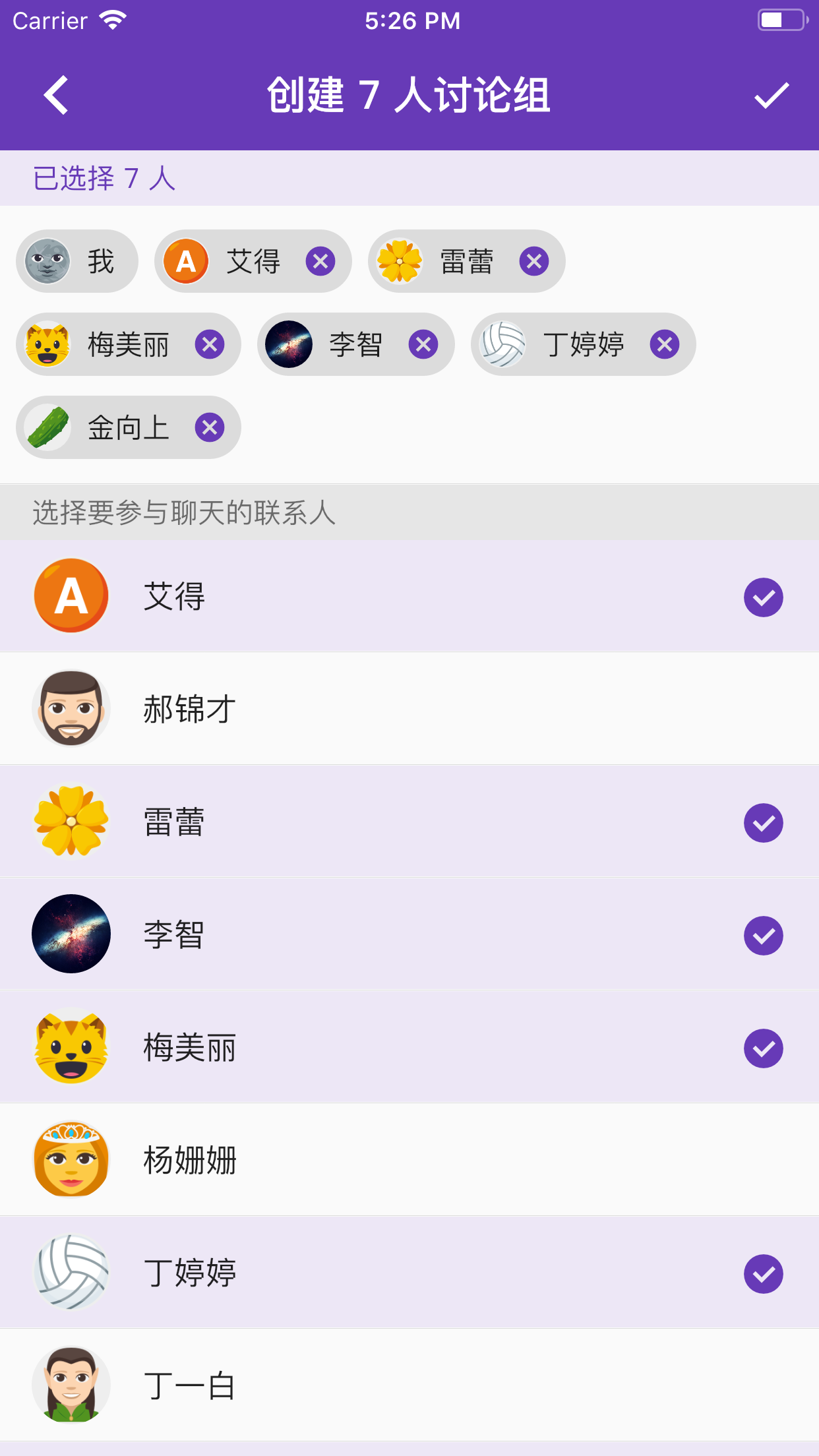Image resolution: width=819 pixels, height=1456 pixels.
Task: Remove 梅美丽 chip from selected members
Action: pos(210,345)
